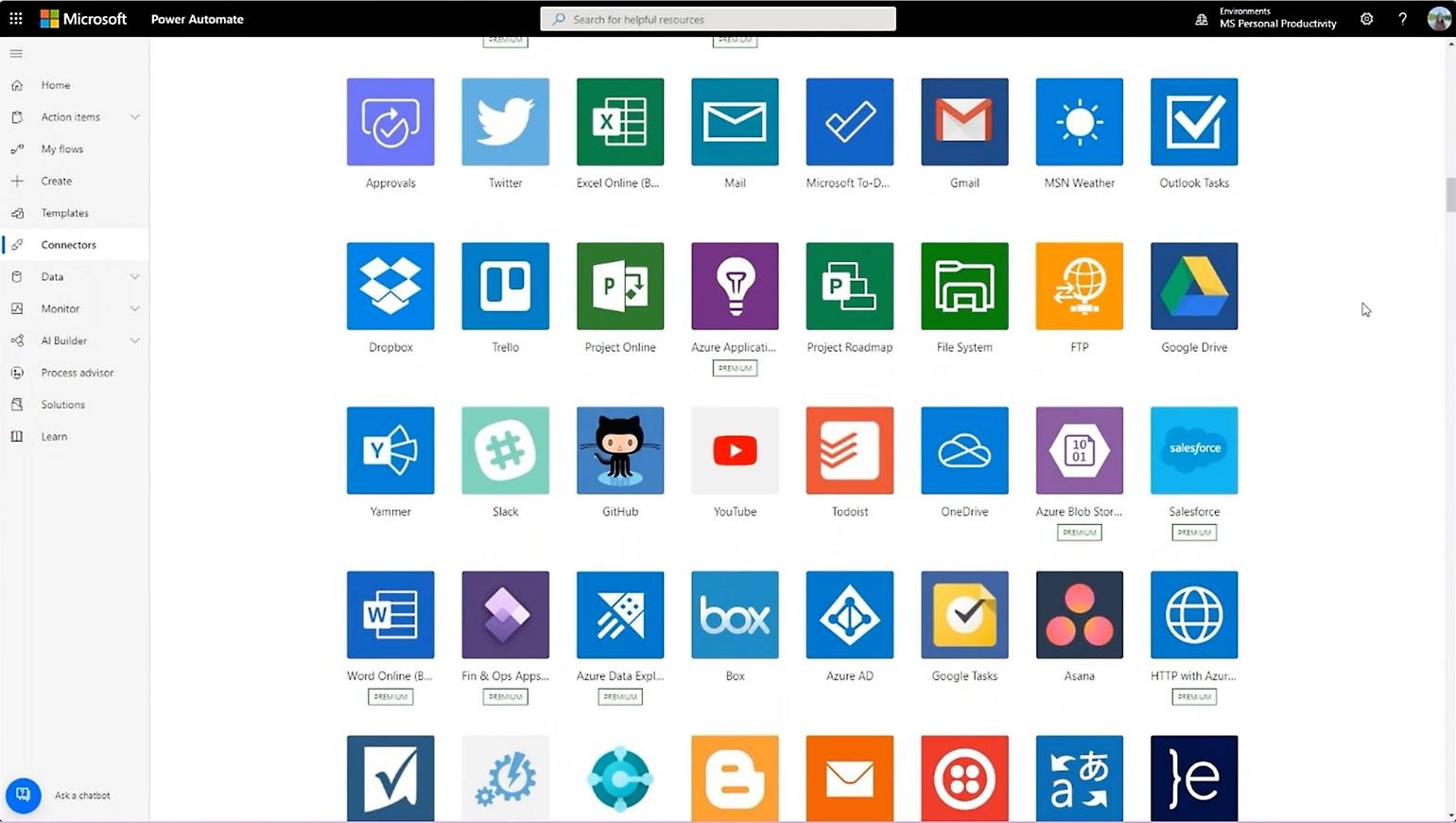Open the Dropbox connector tile

click(390, 287)
